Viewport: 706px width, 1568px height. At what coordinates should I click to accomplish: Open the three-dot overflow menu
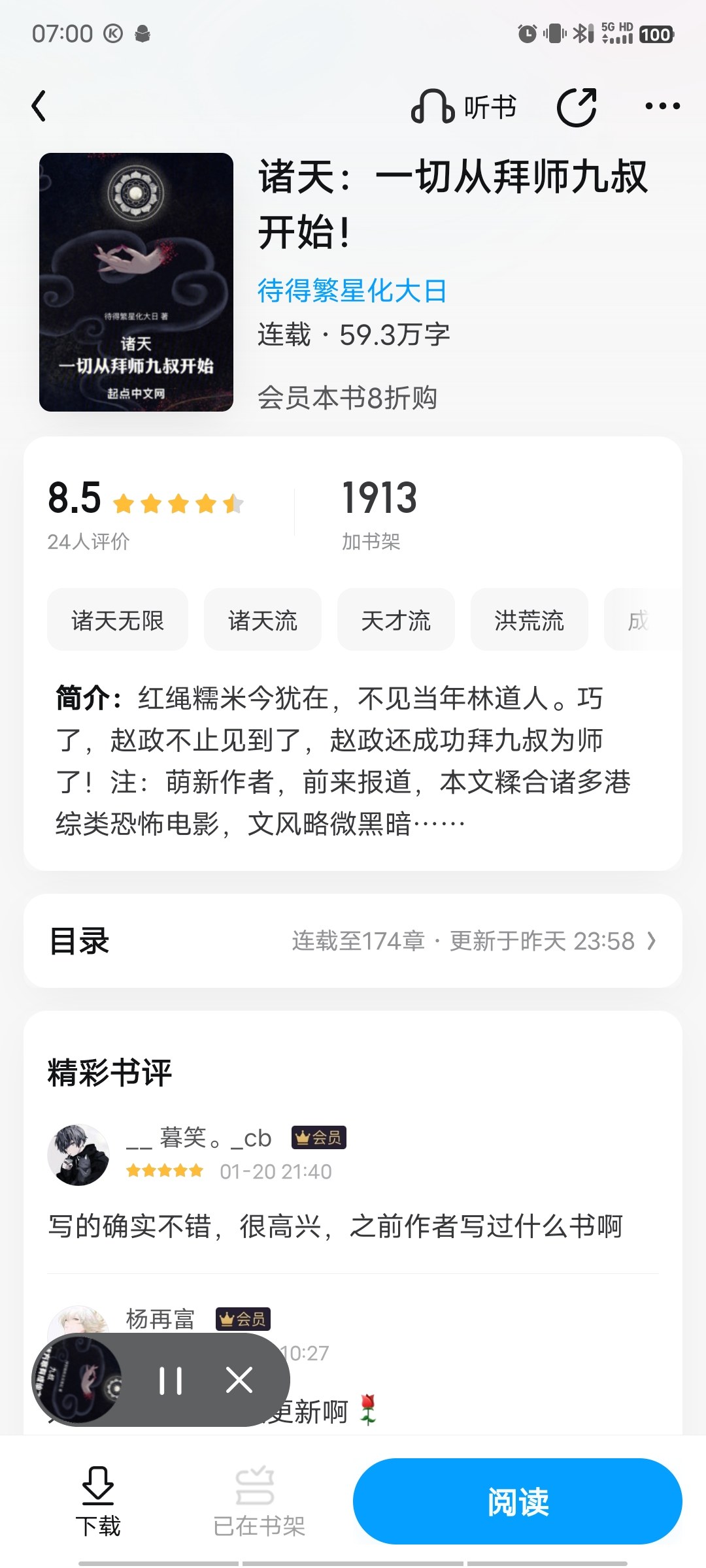(x=662, y=106)
